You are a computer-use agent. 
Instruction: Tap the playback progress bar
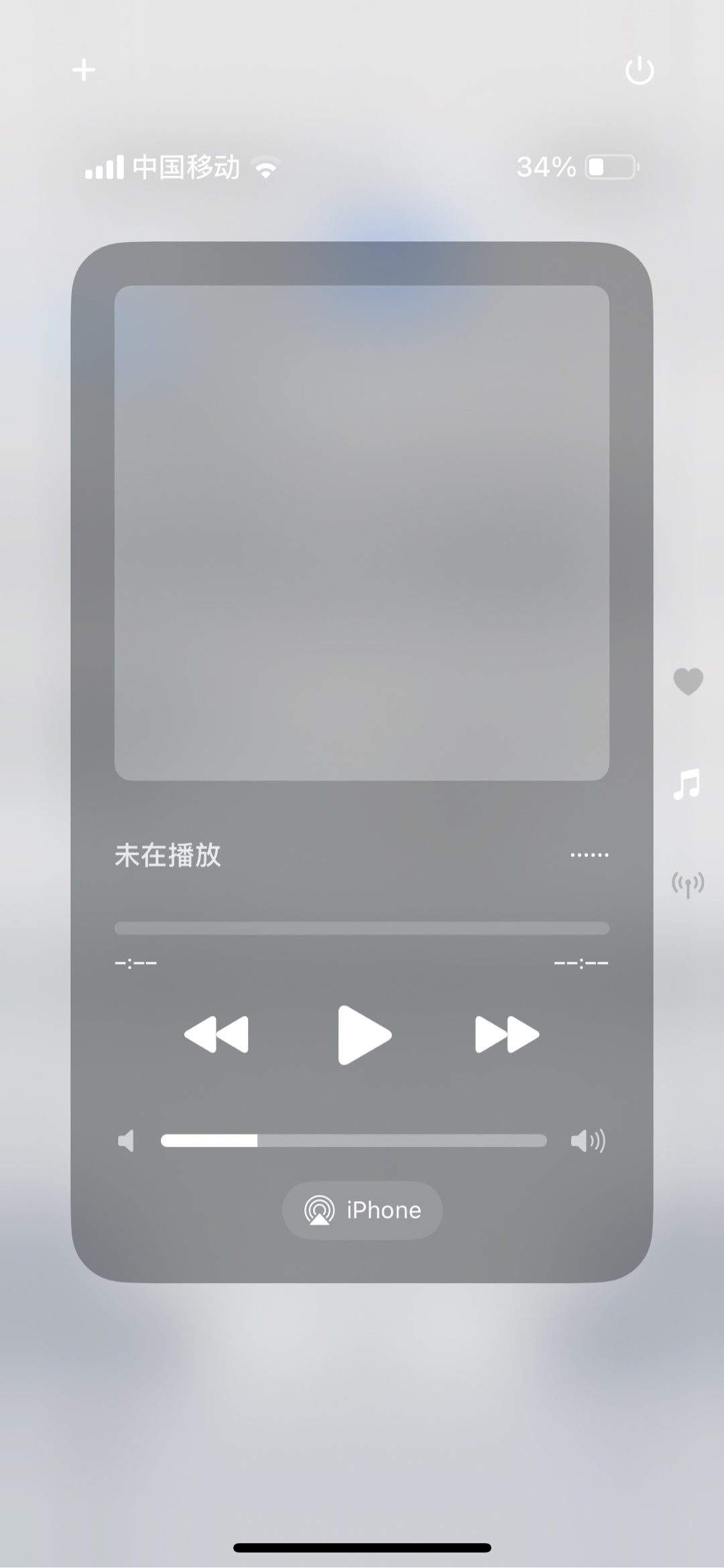click(x=362, y=928)
